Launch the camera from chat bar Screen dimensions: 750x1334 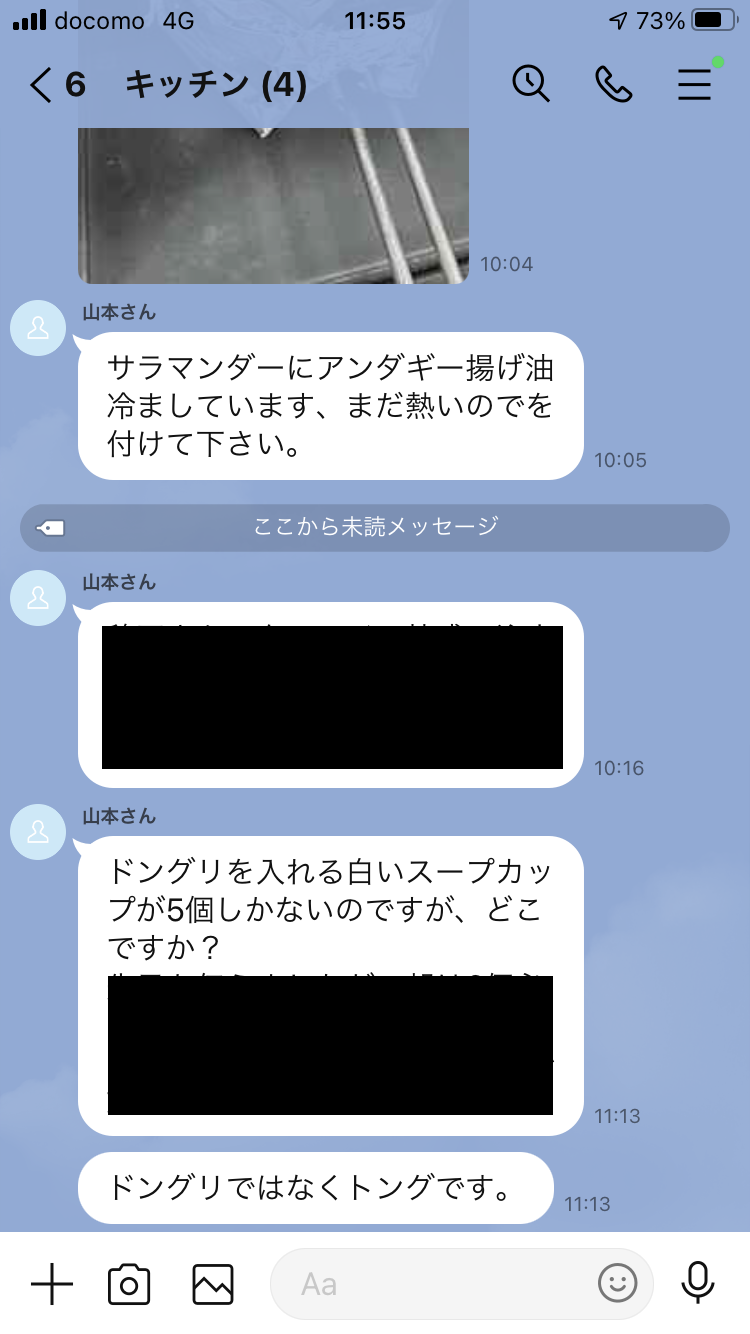[x=129, y=1283]
